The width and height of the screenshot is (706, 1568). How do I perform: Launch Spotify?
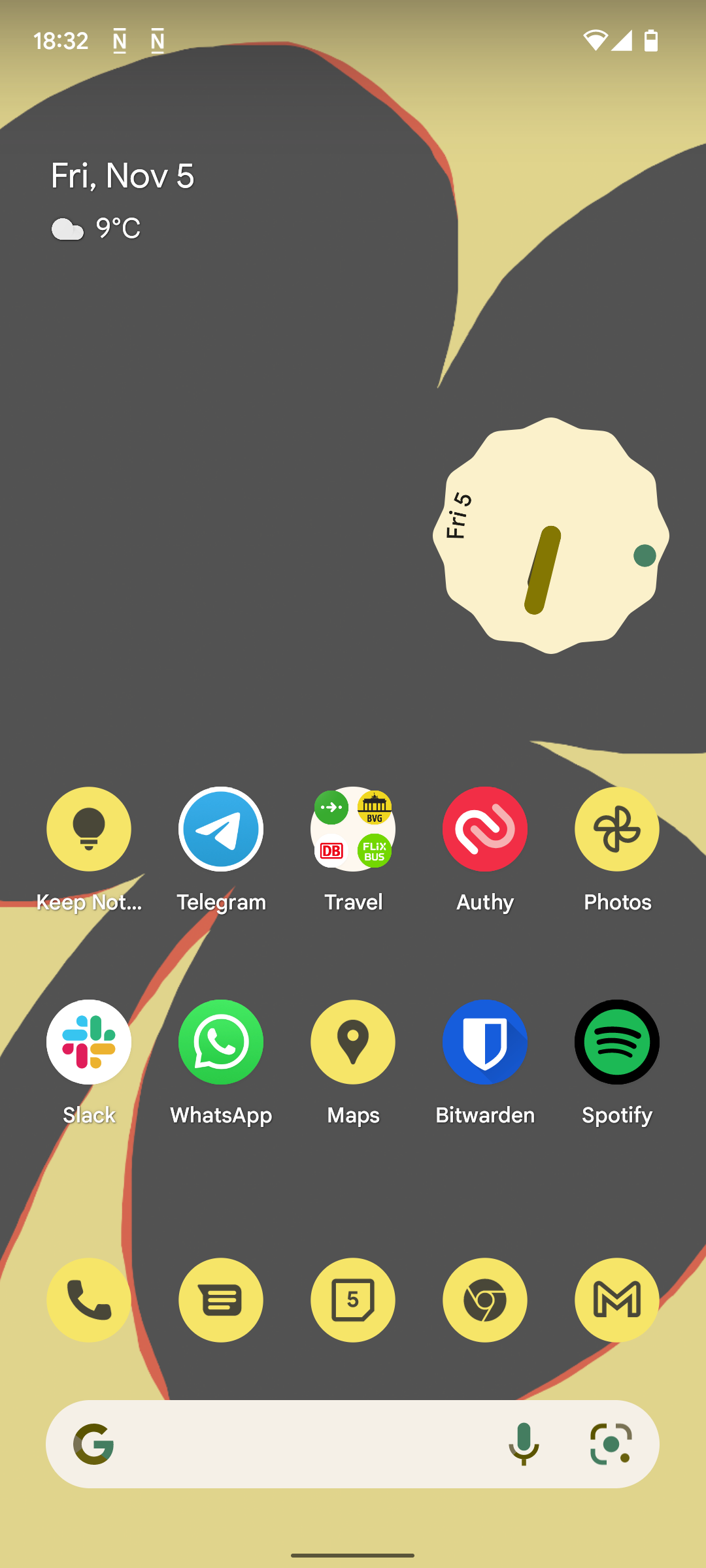[617, 1042]
